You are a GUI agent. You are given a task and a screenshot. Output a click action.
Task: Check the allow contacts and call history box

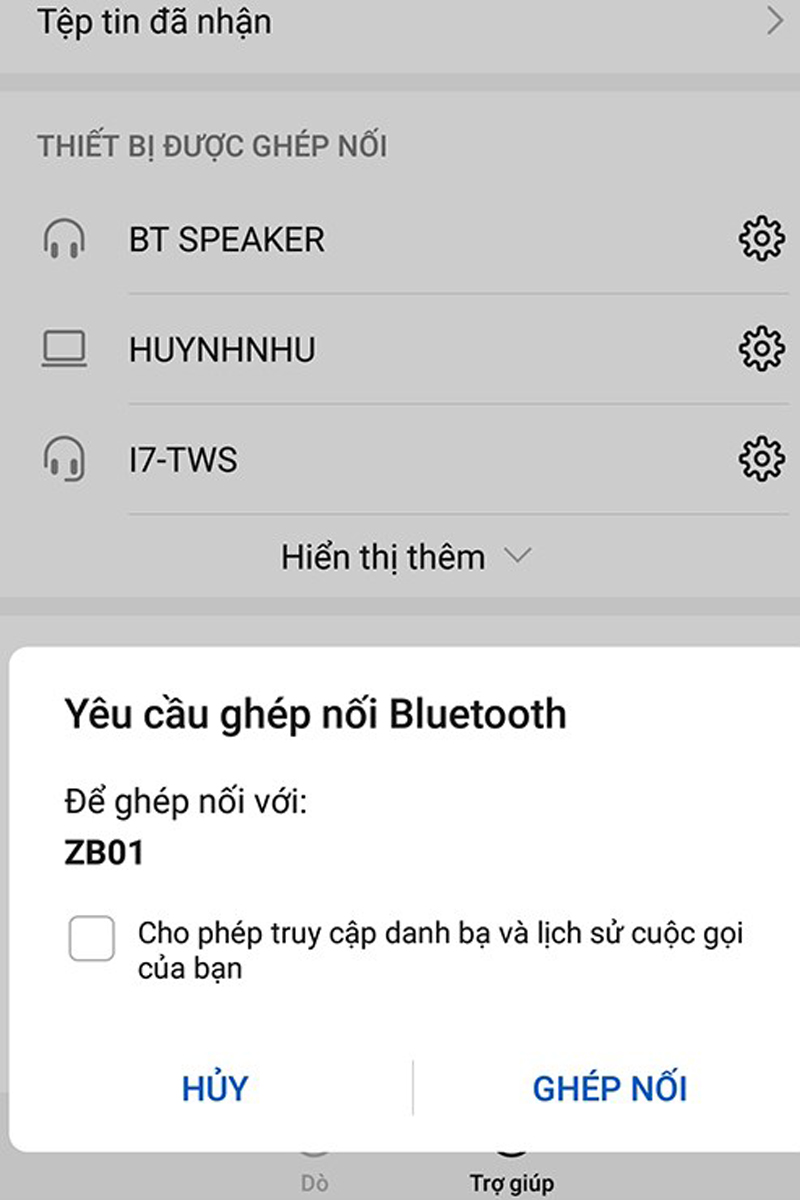coord(91,939)
